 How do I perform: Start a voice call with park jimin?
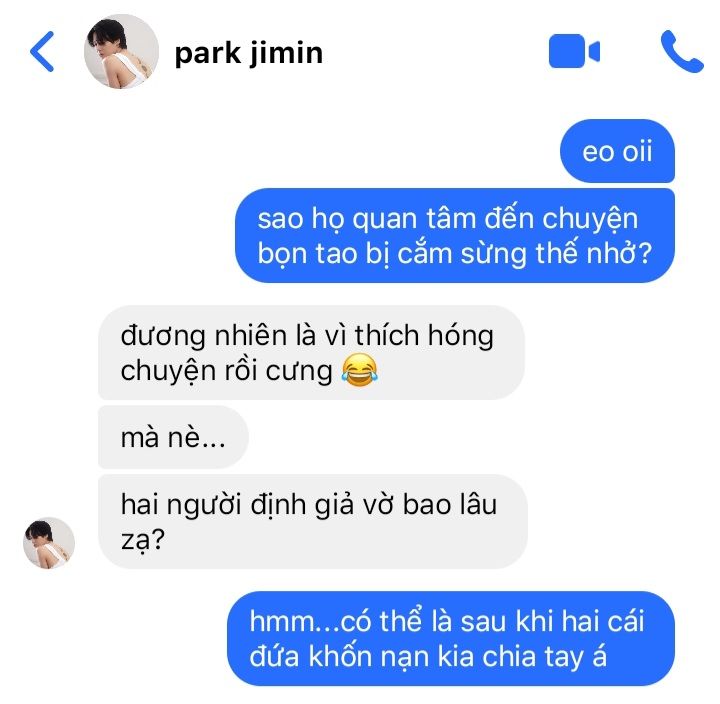pyautogui.click(x=681, y=51)
